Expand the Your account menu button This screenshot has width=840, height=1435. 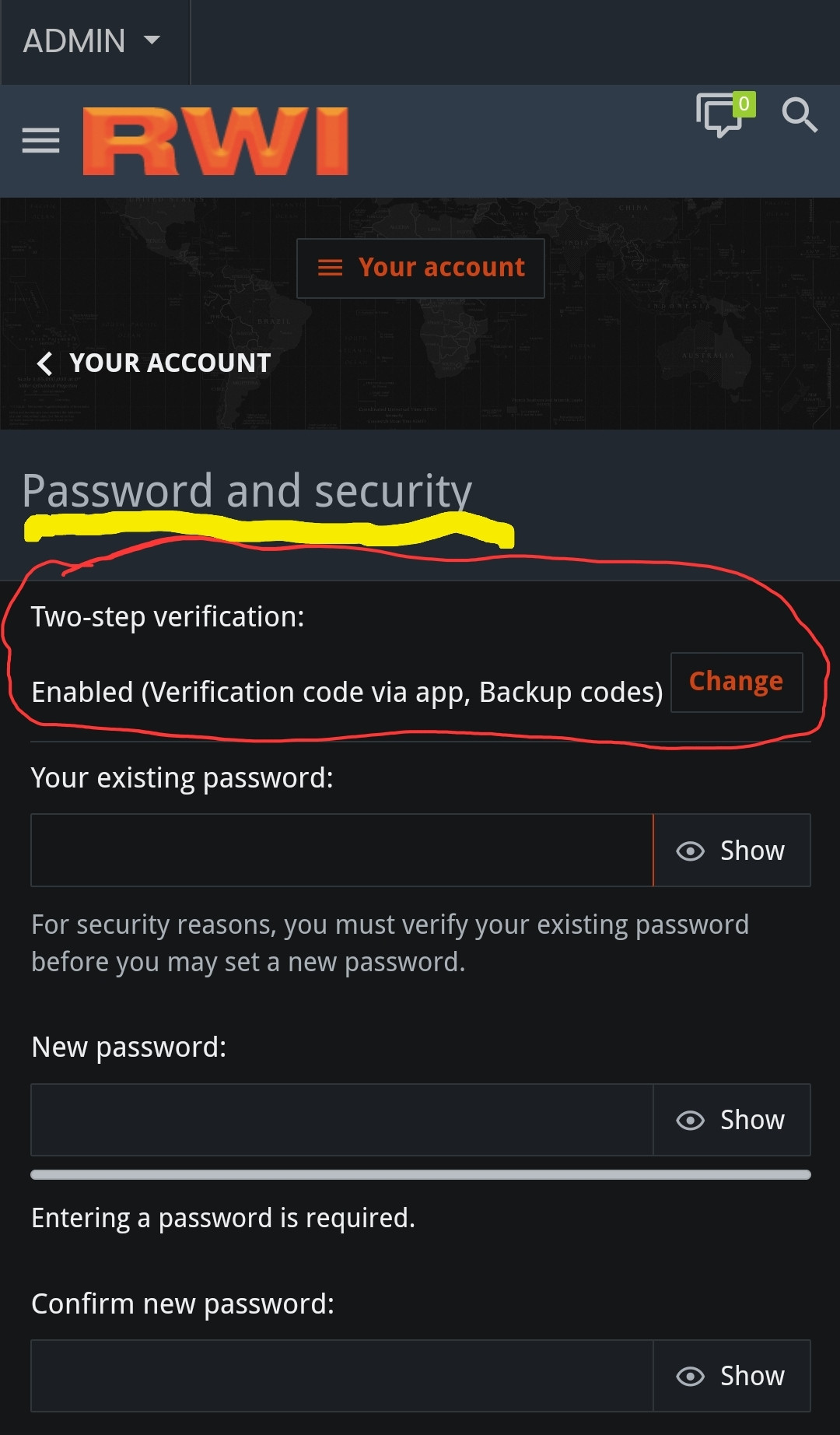click(421, 268)
